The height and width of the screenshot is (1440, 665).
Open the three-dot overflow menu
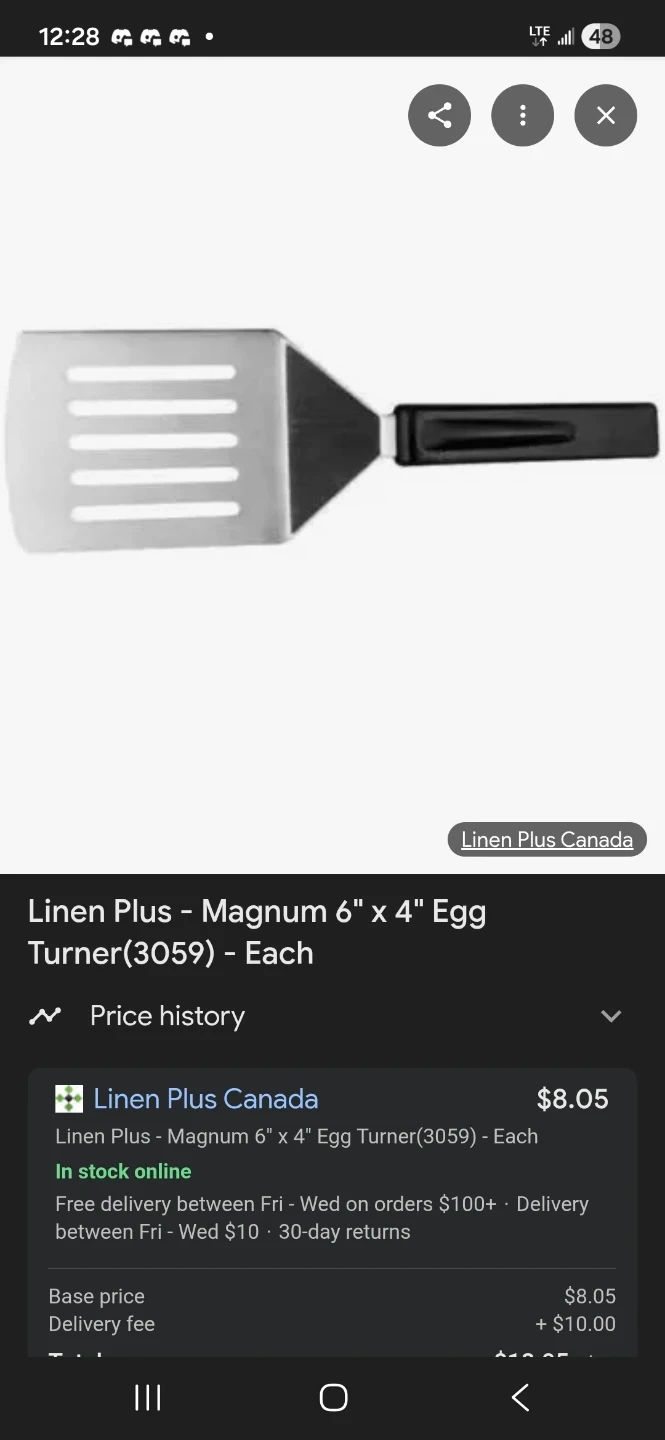click(522, 115)
